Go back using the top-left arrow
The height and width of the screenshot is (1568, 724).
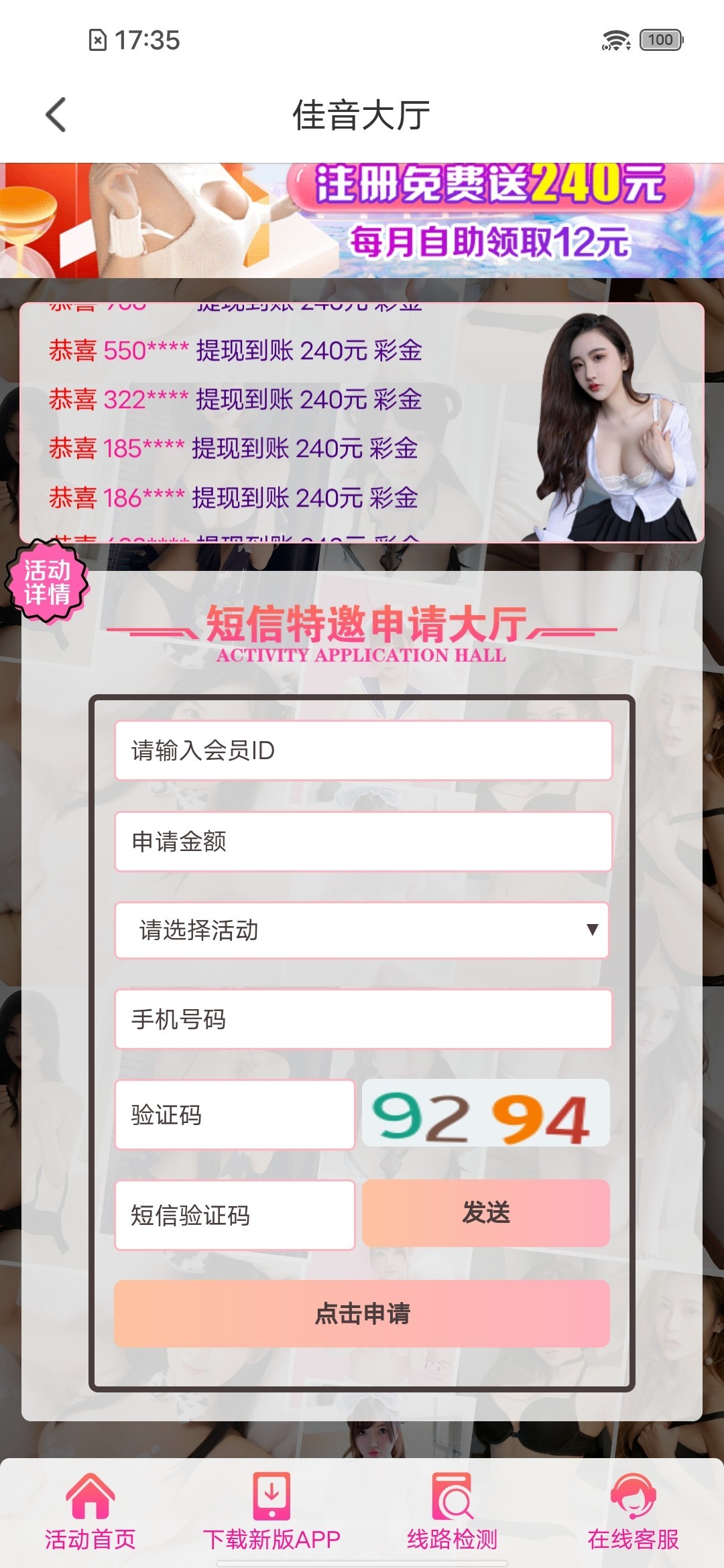click(x=56, y=115)
